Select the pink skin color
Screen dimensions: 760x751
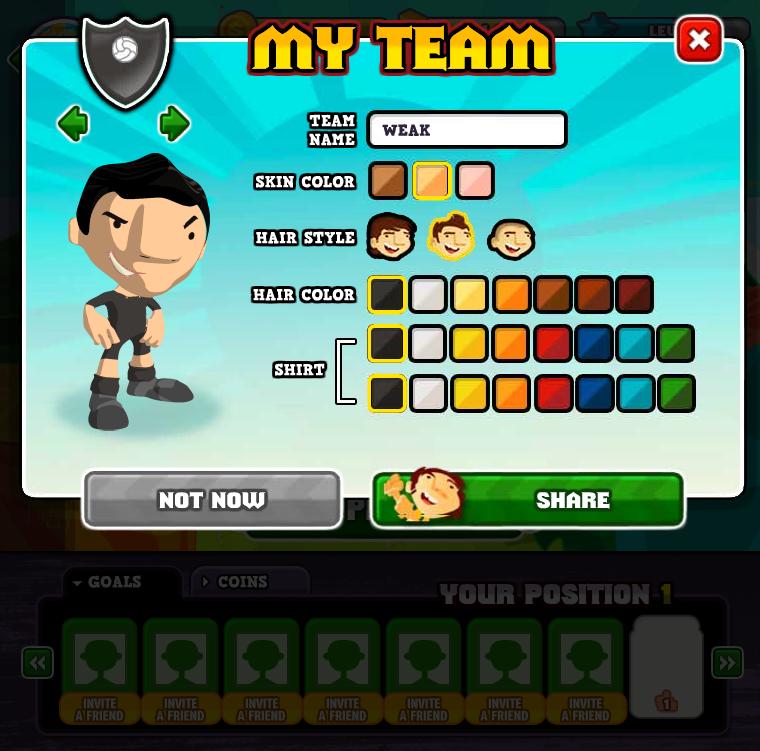pos(475,181)
